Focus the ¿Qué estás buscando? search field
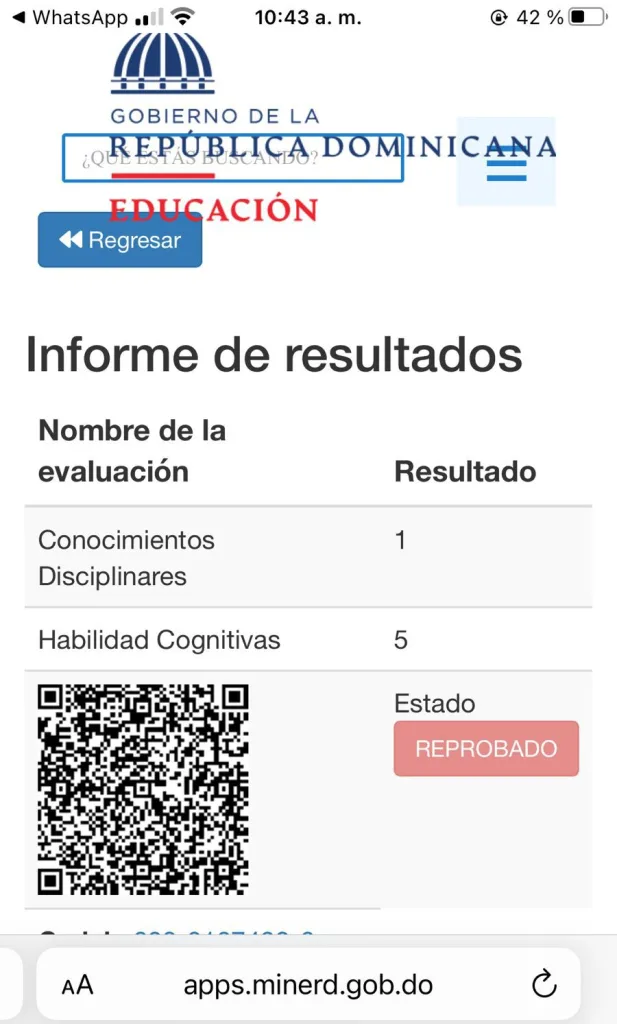 (232, 158)
